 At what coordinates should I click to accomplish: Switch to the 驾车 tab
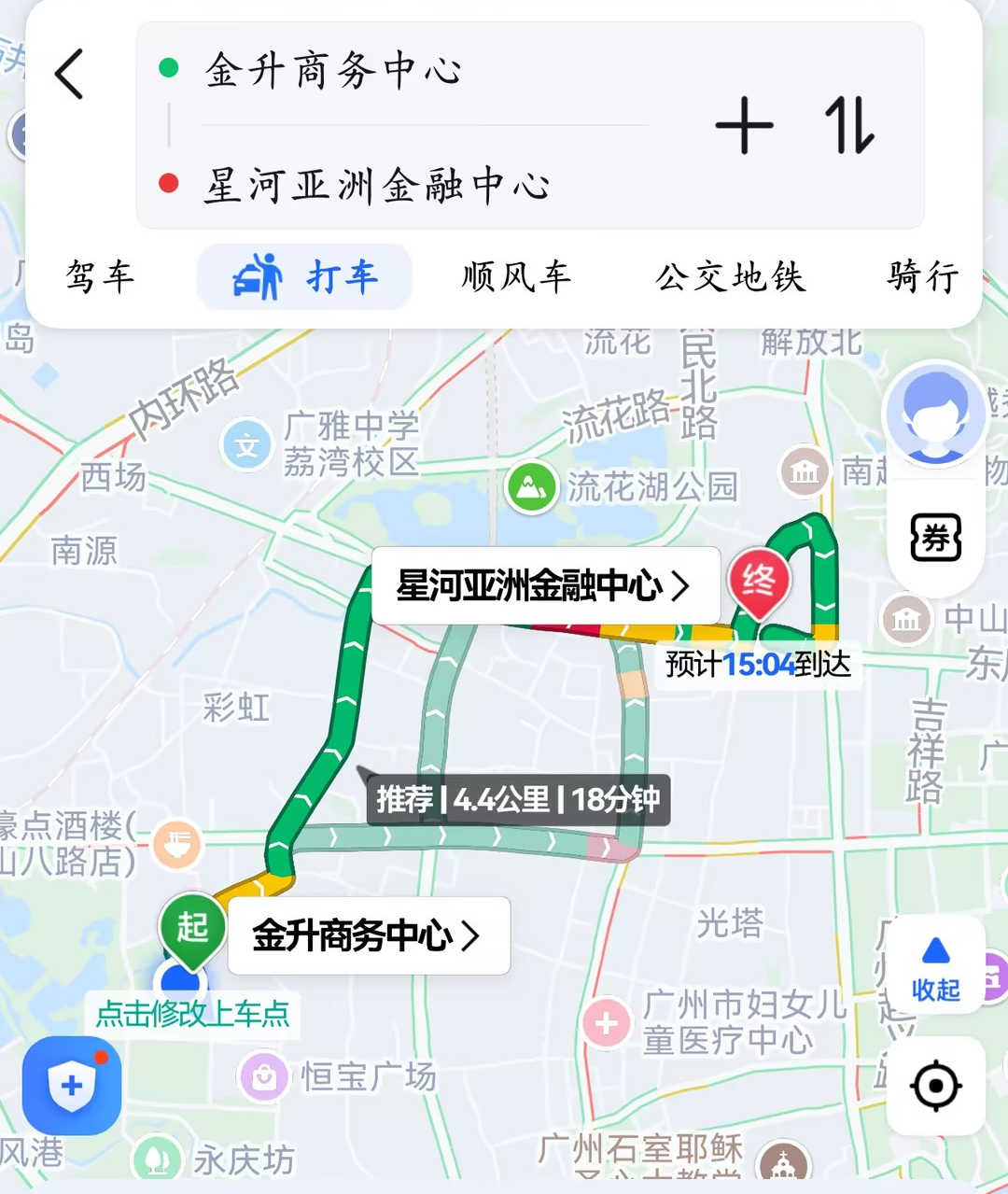pyautogui.click(x=101, y=277)
